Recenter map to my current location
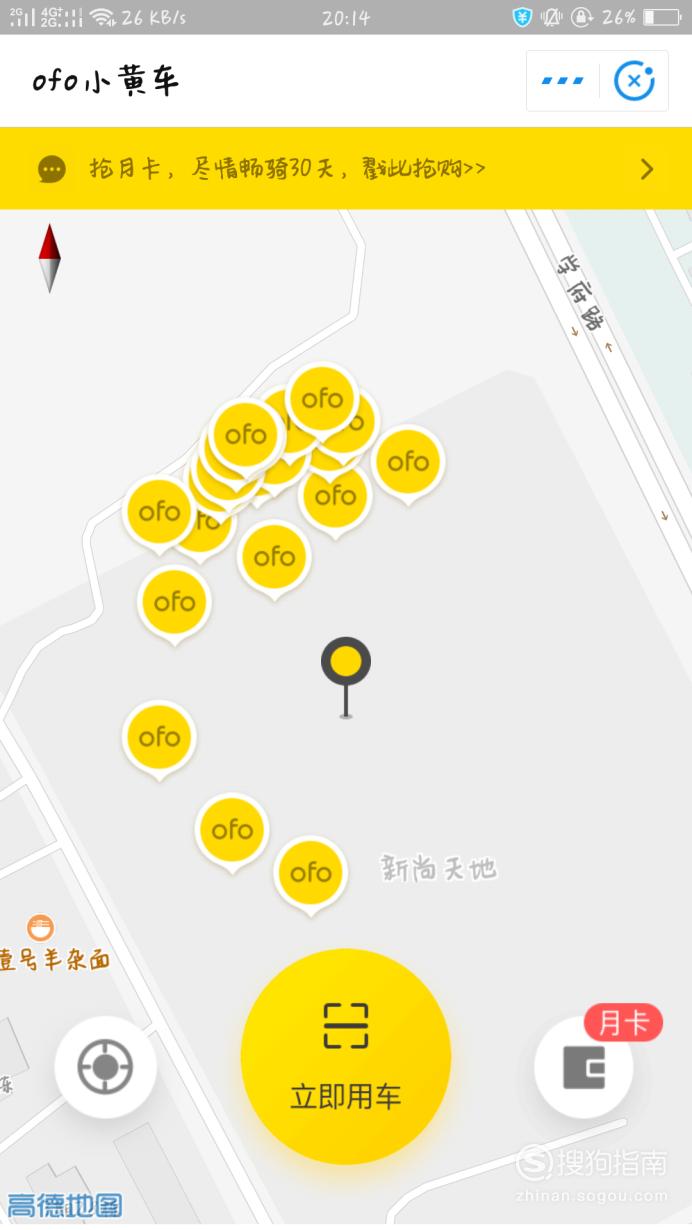This screenshot has width=692, height=1230. pyautogui.click(x=105, y=1067)
